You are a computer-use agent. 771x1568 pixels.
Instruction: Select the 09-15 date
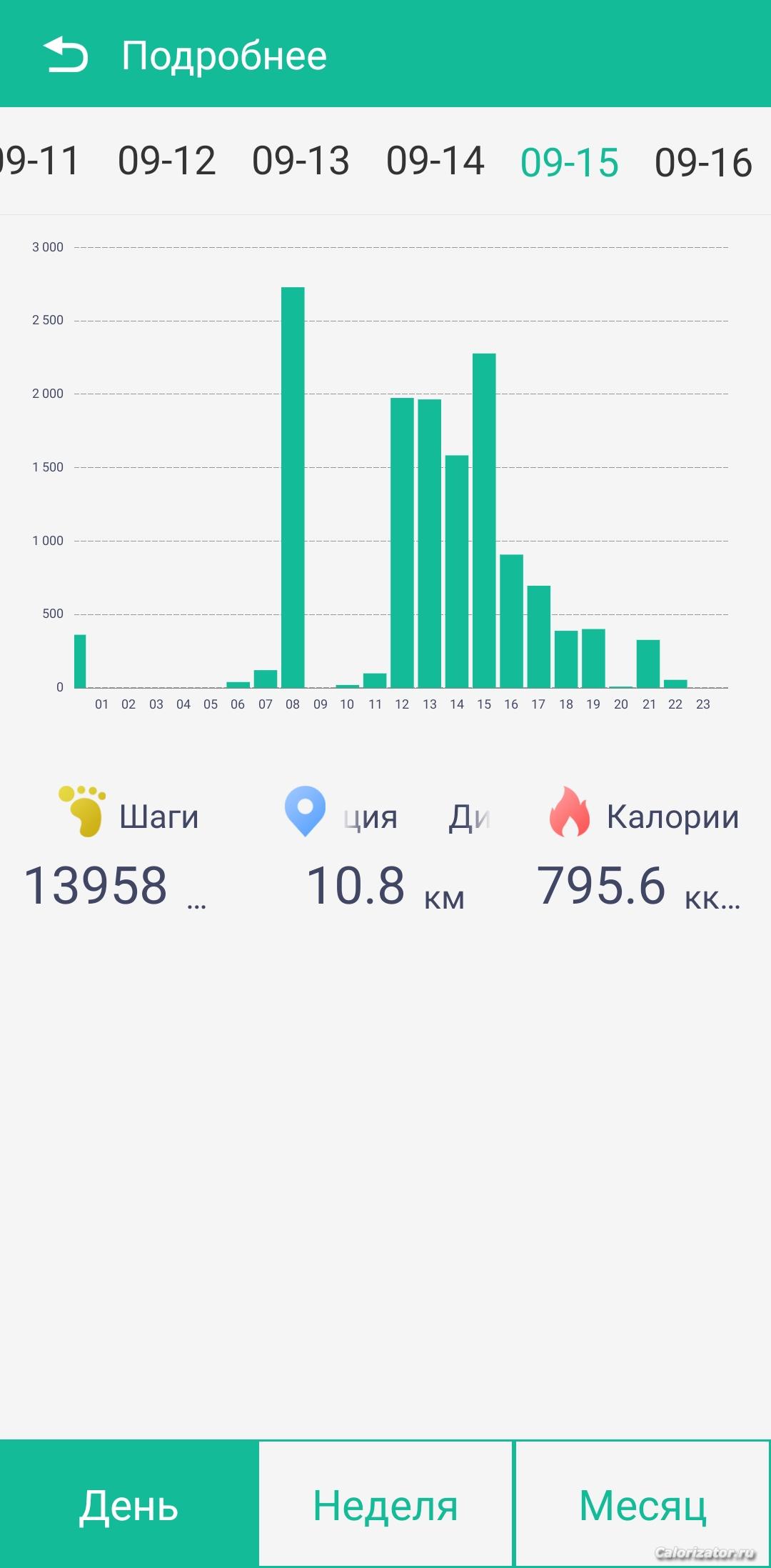[569, 162]
